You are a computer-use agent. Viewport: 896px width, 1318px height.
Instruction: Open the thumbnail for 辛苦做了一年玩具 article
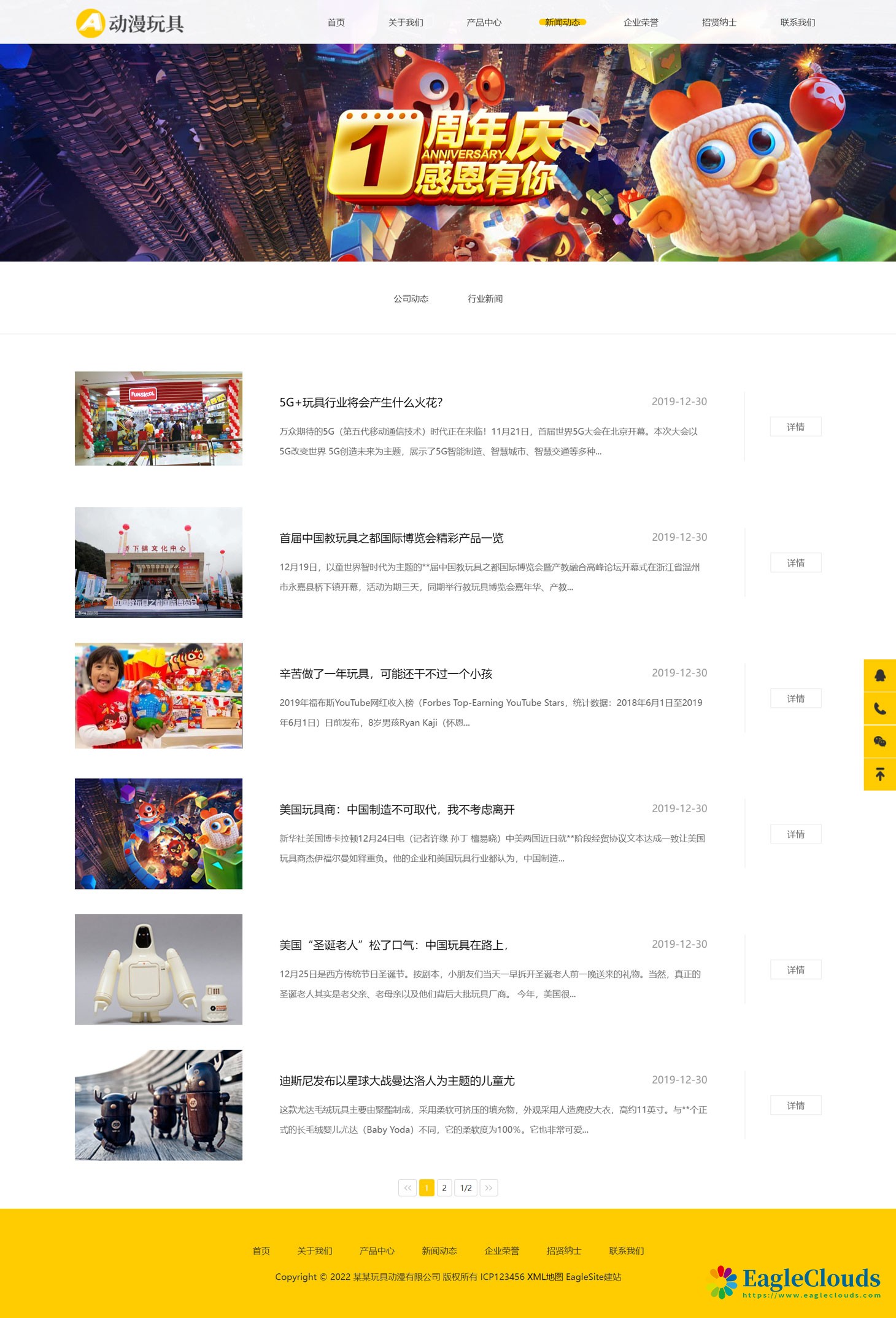point(158,696)
